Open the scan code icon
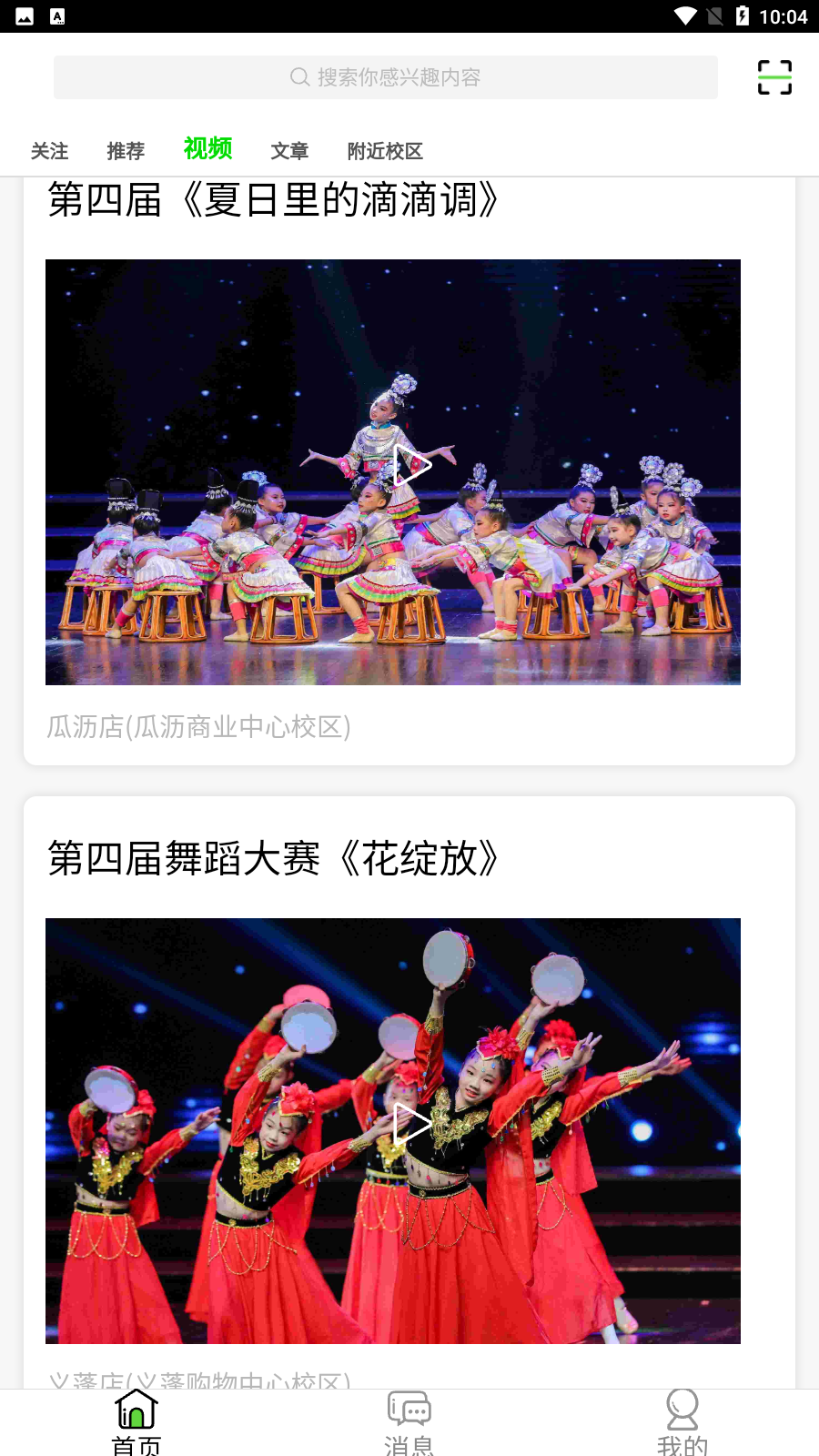819x1456 pixels. (774, 77)
